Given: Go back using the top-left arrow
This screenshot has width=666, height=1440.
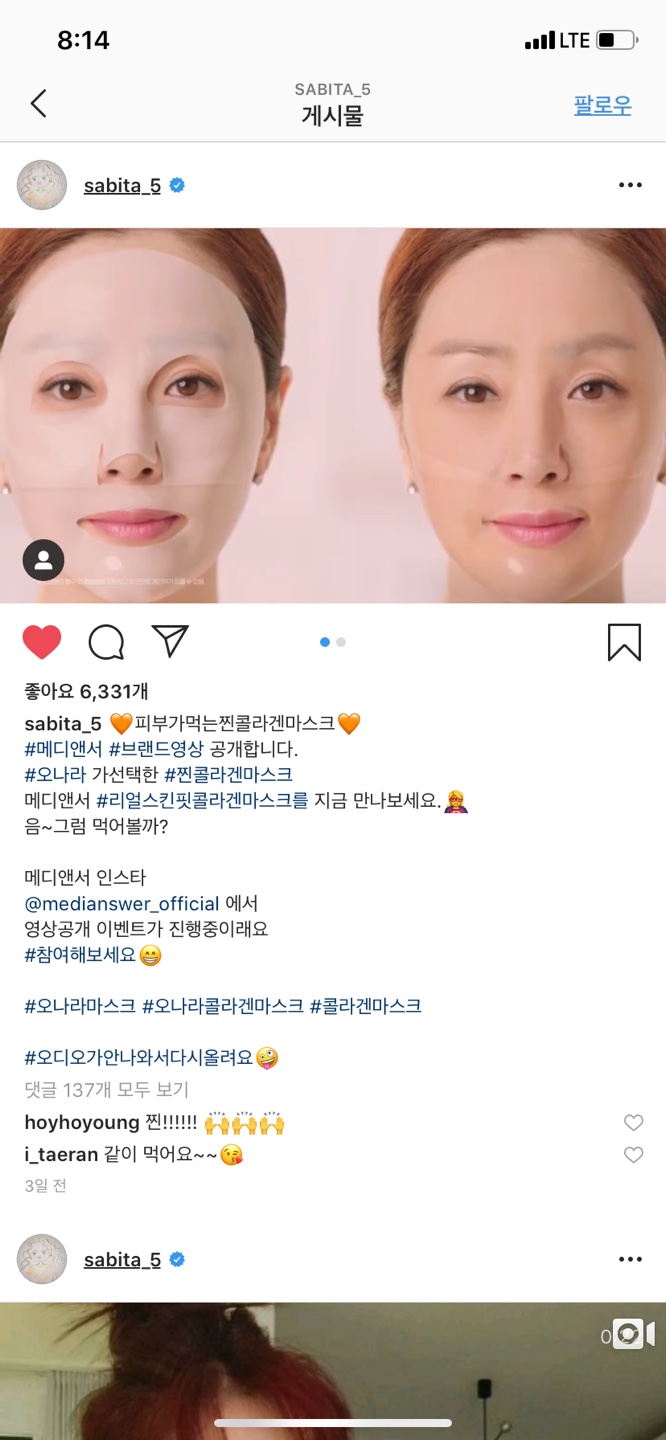Looking at the screenshot, I should click(x=39, y=103).
